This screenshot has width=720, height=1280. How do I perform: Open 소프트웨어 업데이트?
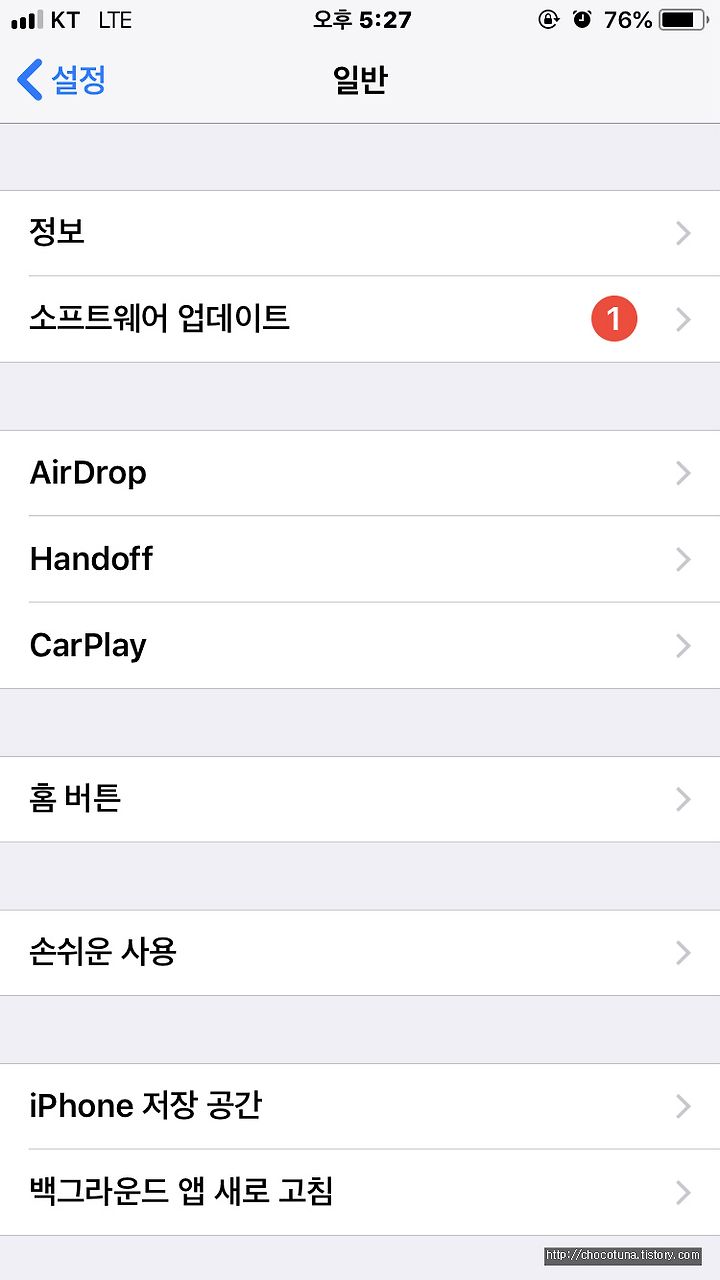point(360,319)
